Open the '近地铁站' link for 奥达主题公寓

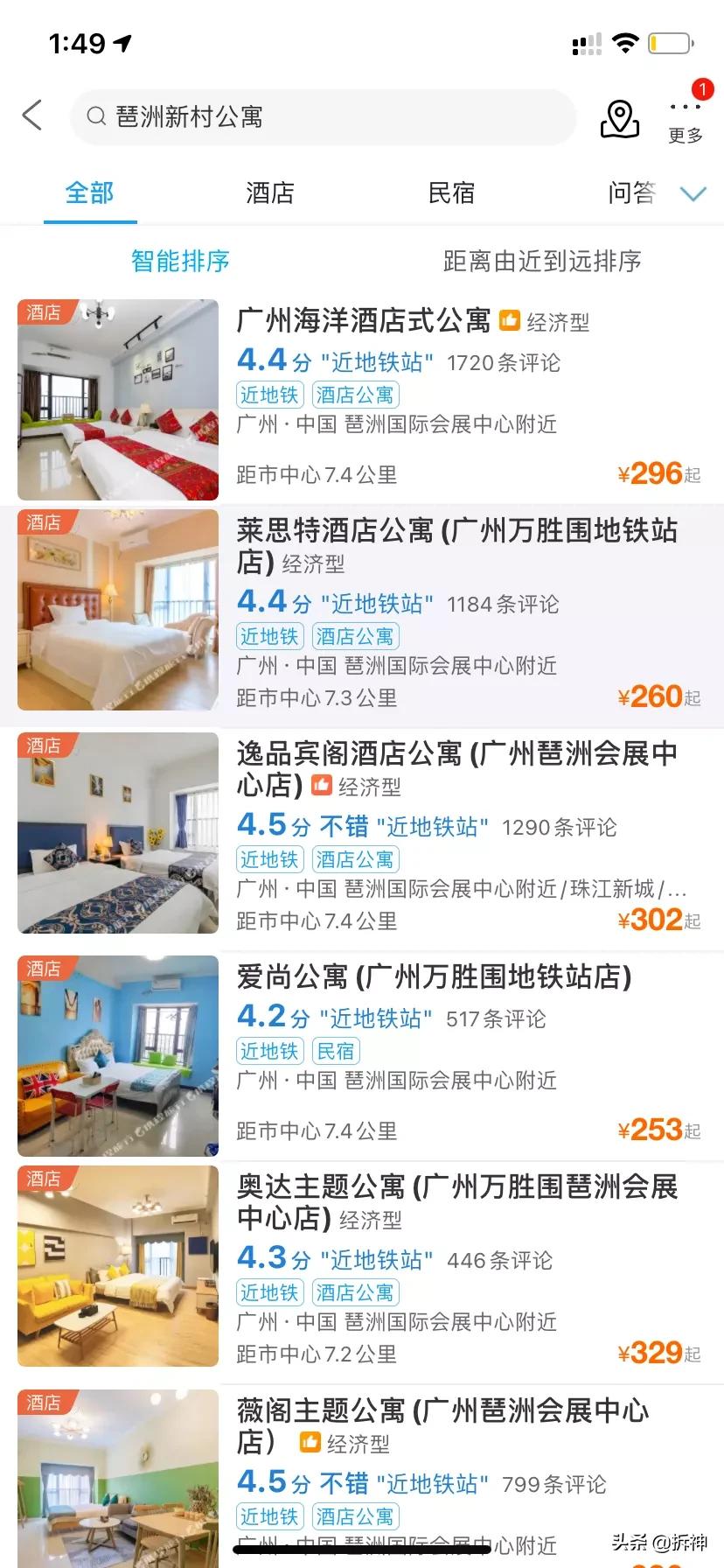376,1258
